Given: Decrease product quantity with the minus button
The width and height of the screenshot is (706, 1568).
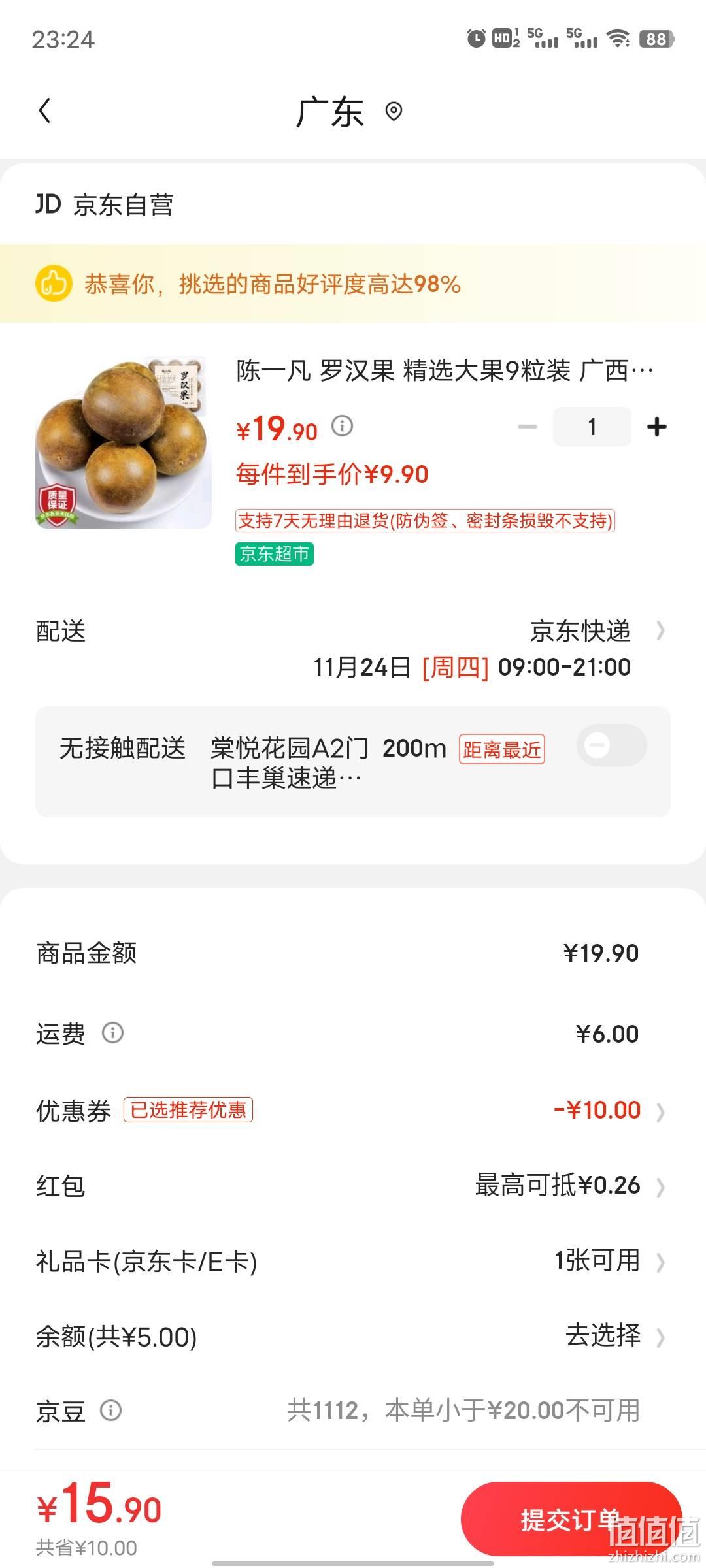Looking at the screenshot, I should click(x=527, y=427).
